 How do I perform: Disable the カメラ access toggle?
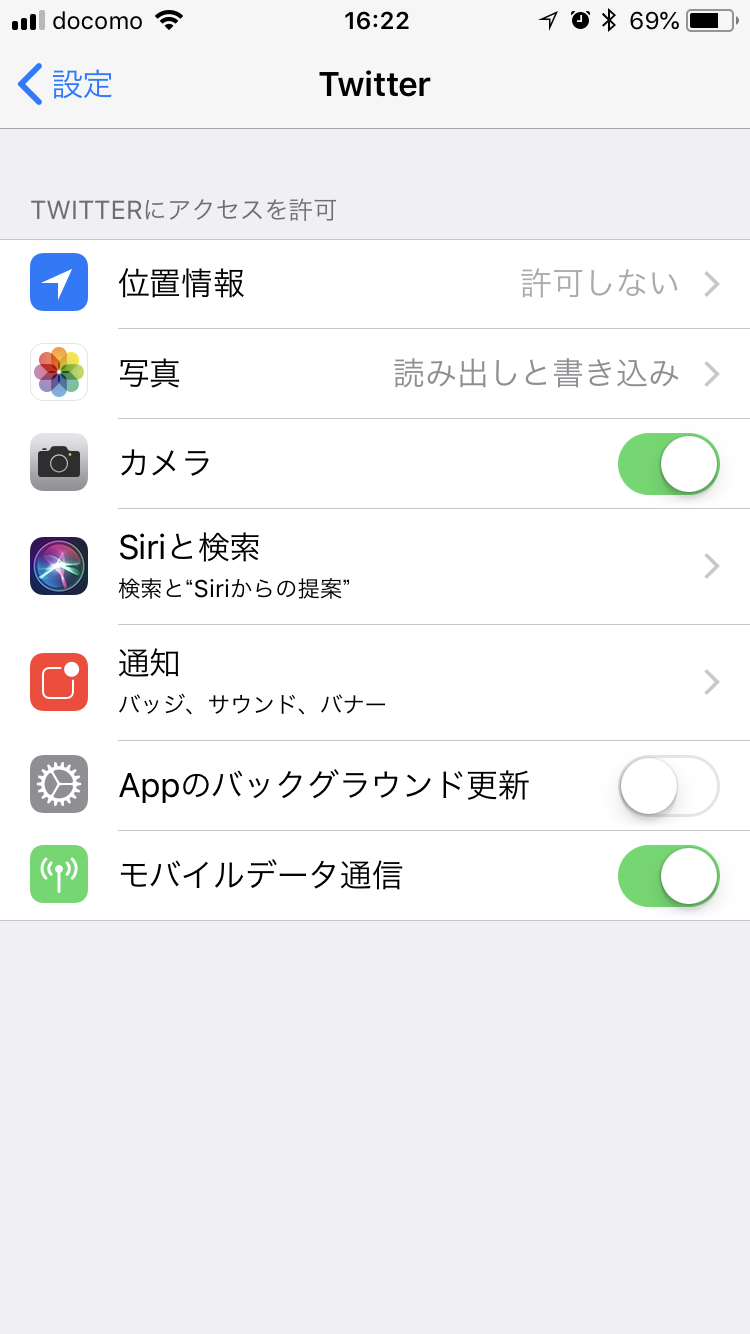[x=668, y=463]
